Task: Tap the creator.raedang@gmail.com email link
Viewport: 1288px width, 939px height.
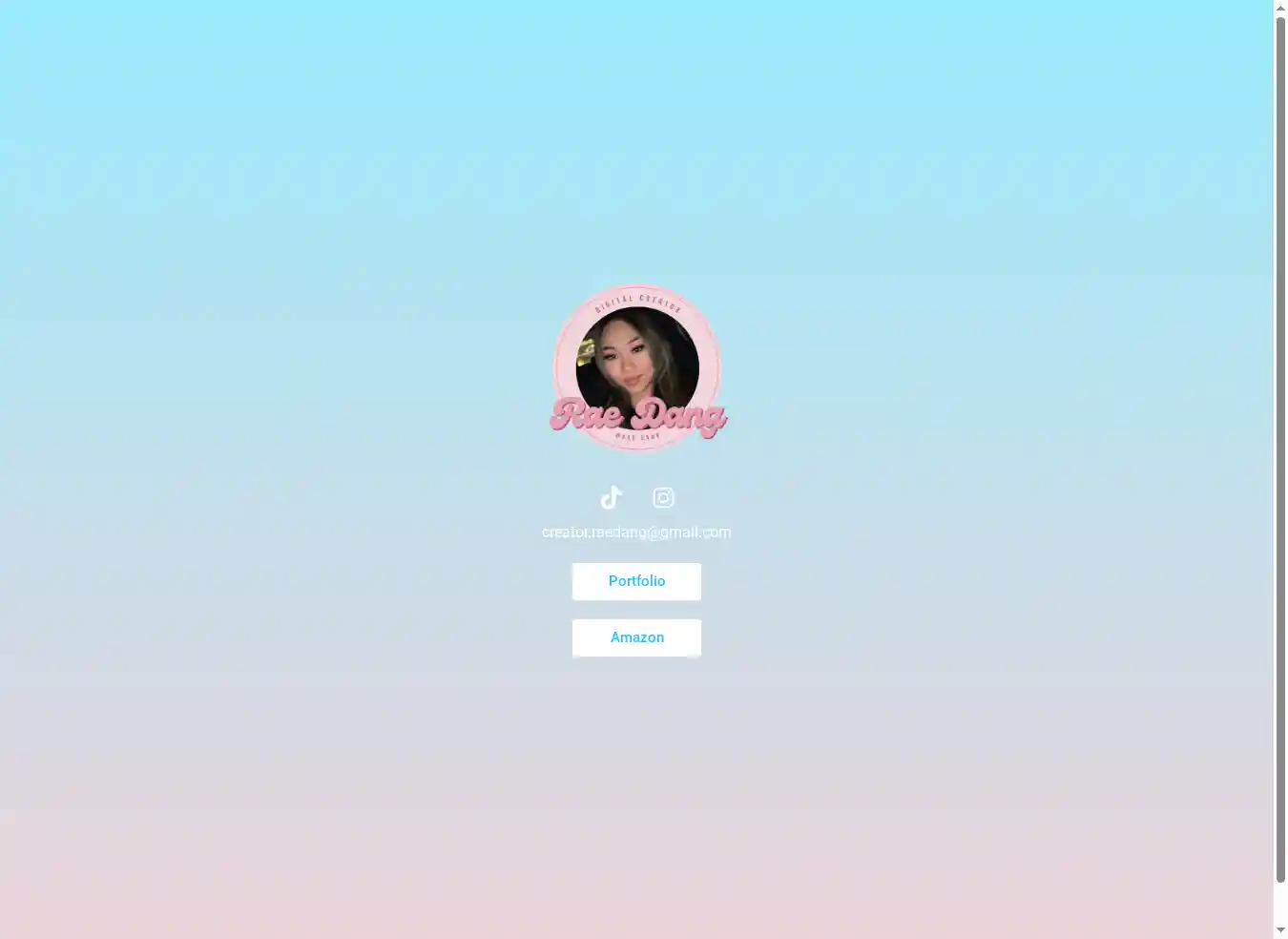Action: [636, 532]
